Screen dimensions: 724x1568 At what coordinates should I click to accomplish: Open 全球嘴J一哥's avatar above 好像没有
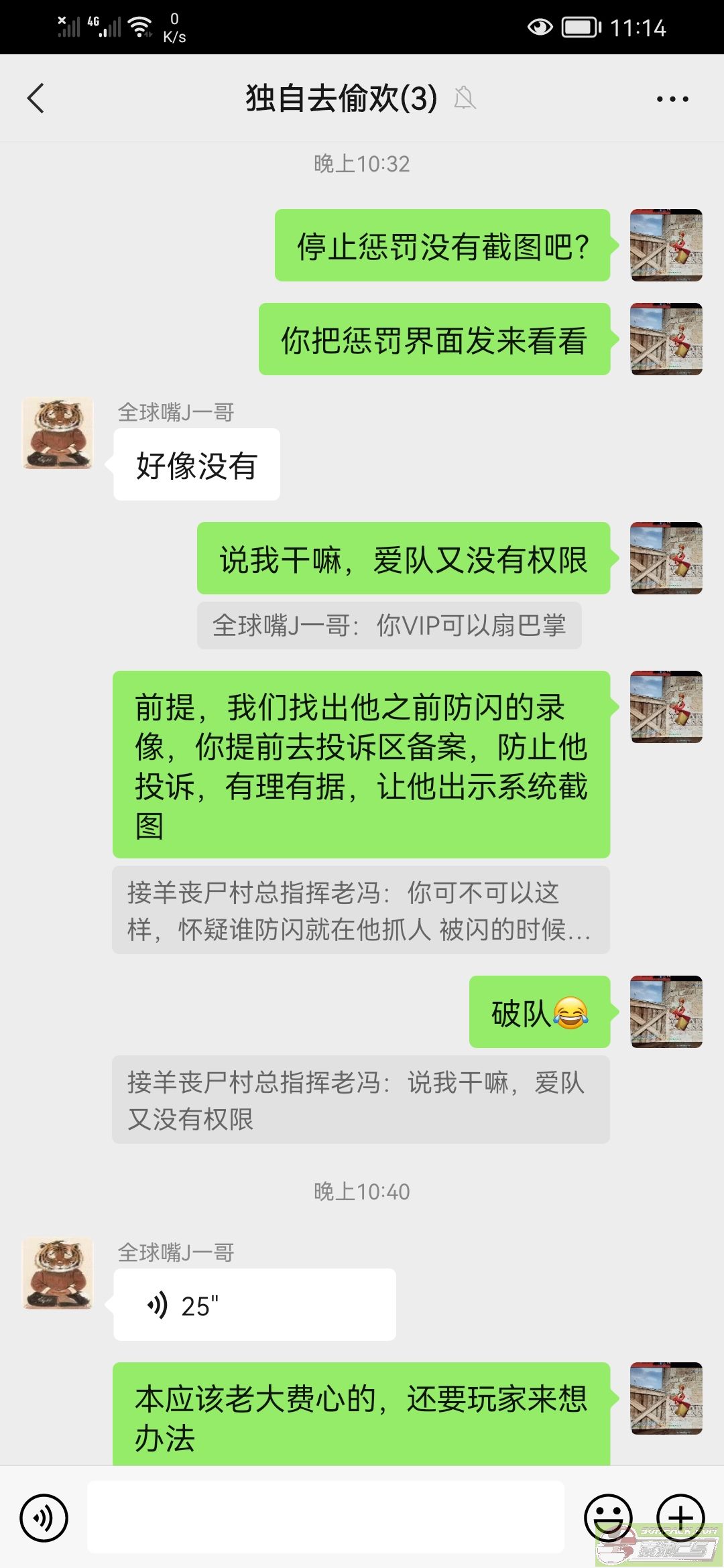coord(58,433)
